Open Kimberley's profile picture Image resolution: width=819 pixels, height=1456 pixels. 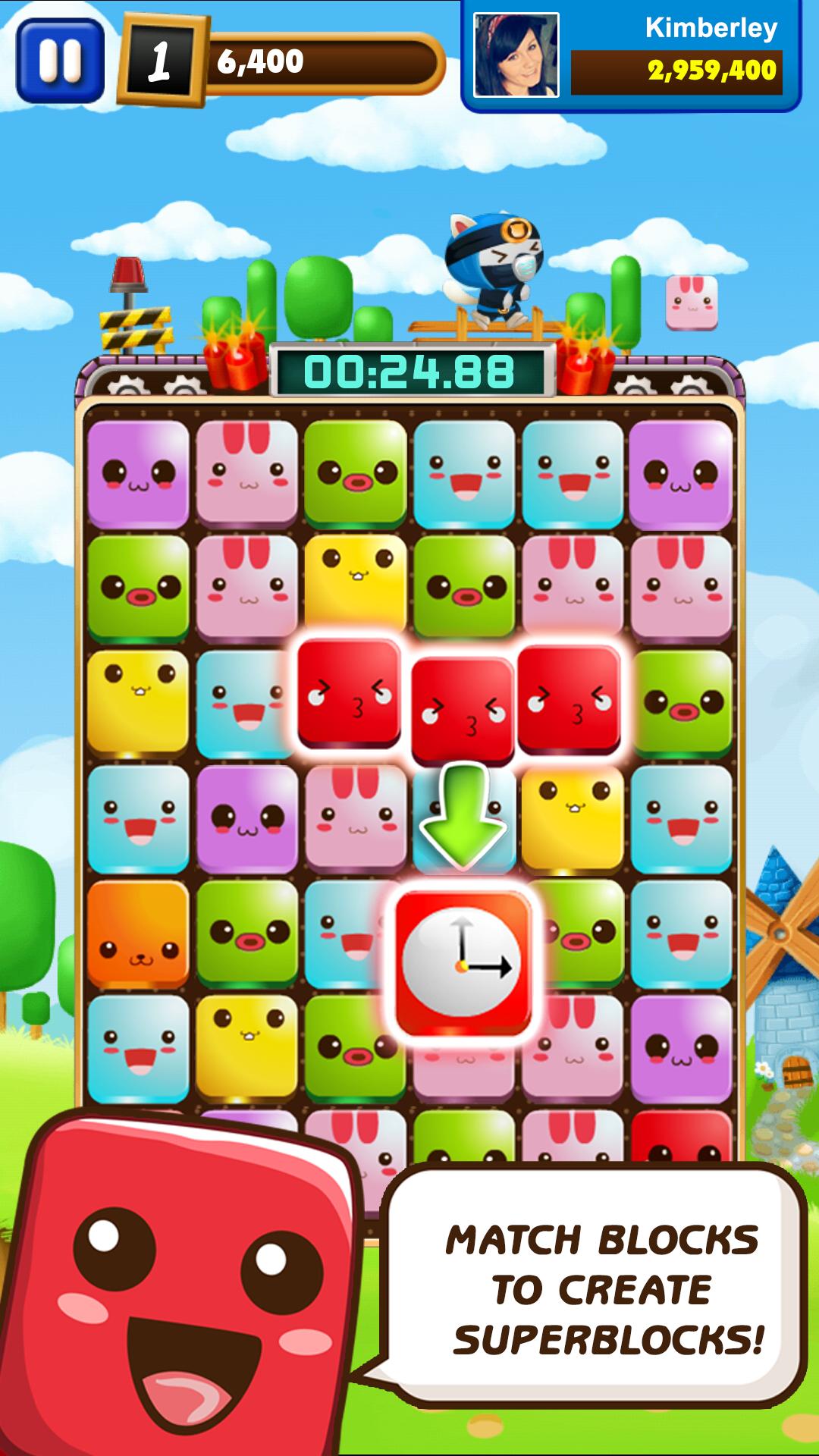point(516,56)
